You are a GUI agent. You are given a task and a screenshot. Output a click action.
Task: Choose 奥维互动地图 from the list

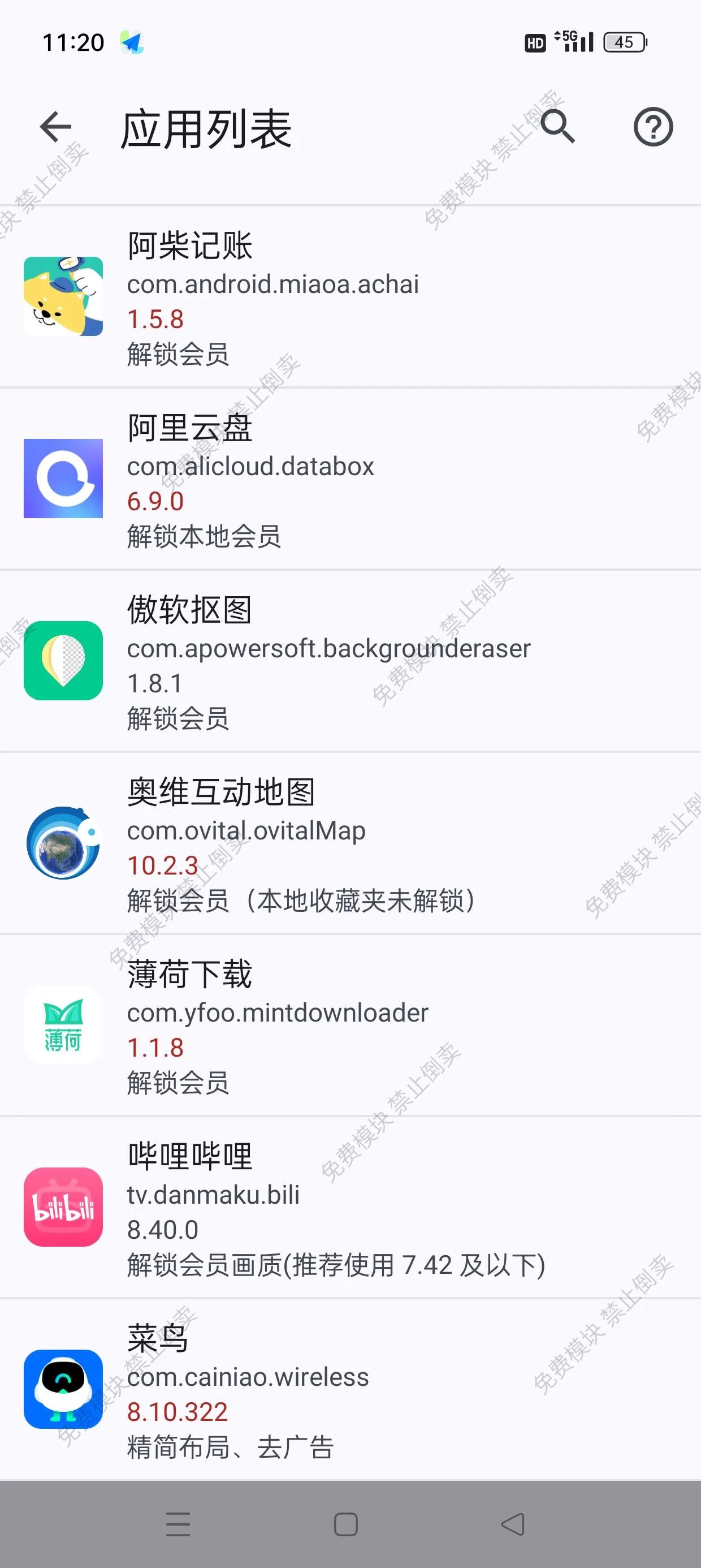tap(350, 842)
